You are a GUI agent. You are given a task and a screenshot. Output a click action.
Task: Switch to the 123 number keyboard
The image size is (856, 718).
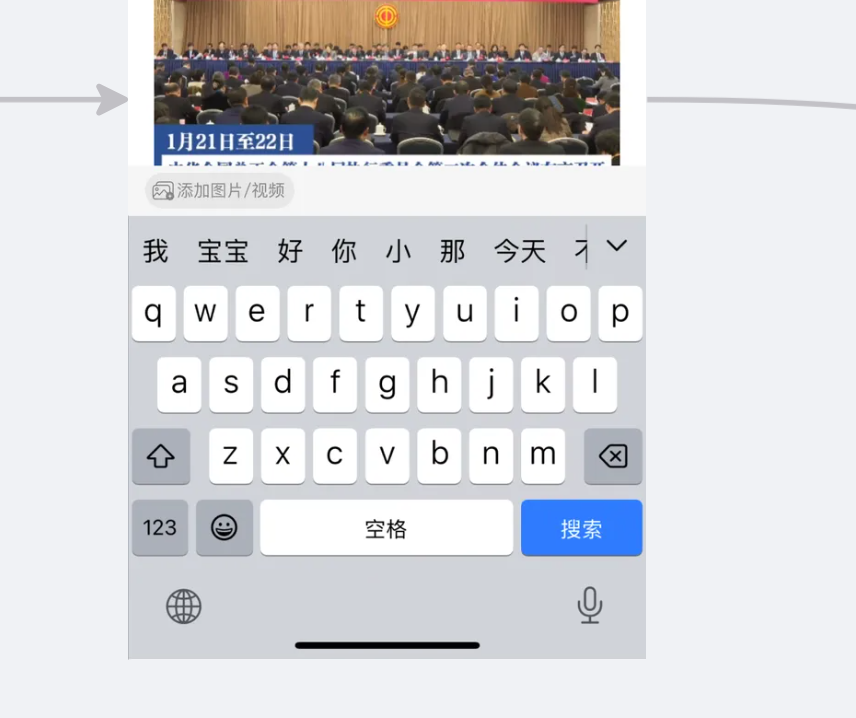[160, 528]
